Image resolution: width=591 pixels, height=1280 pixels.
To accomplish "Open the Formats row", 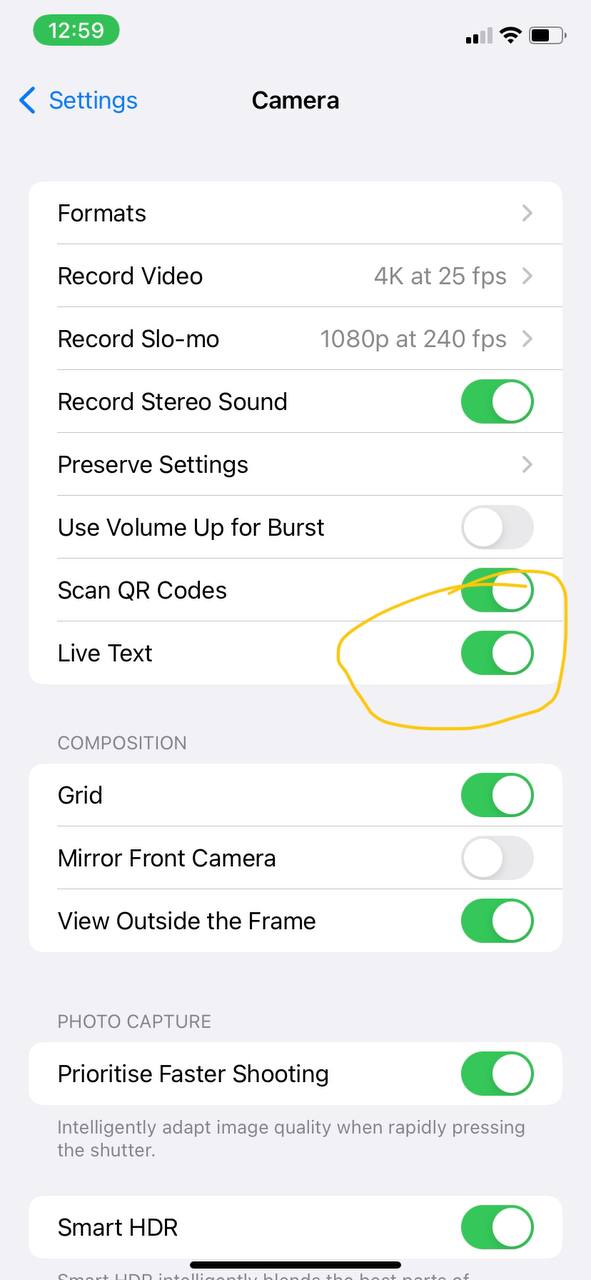I will tap(295, 213).
